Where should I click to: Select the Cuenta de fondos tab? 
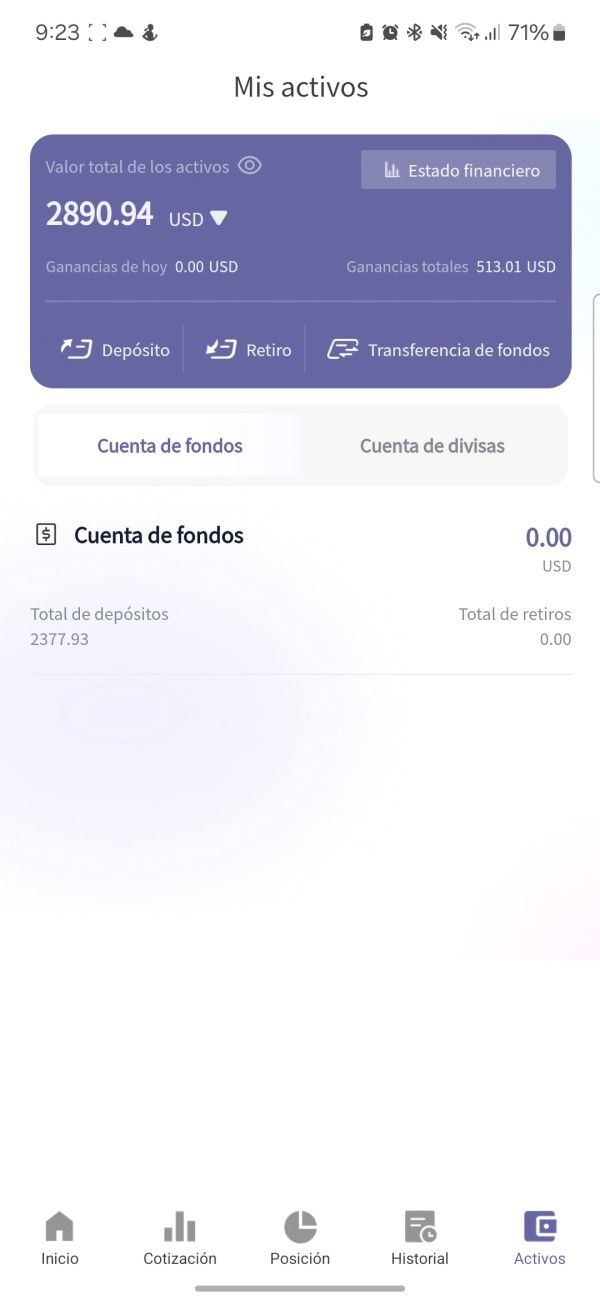(x=170, y=446)
